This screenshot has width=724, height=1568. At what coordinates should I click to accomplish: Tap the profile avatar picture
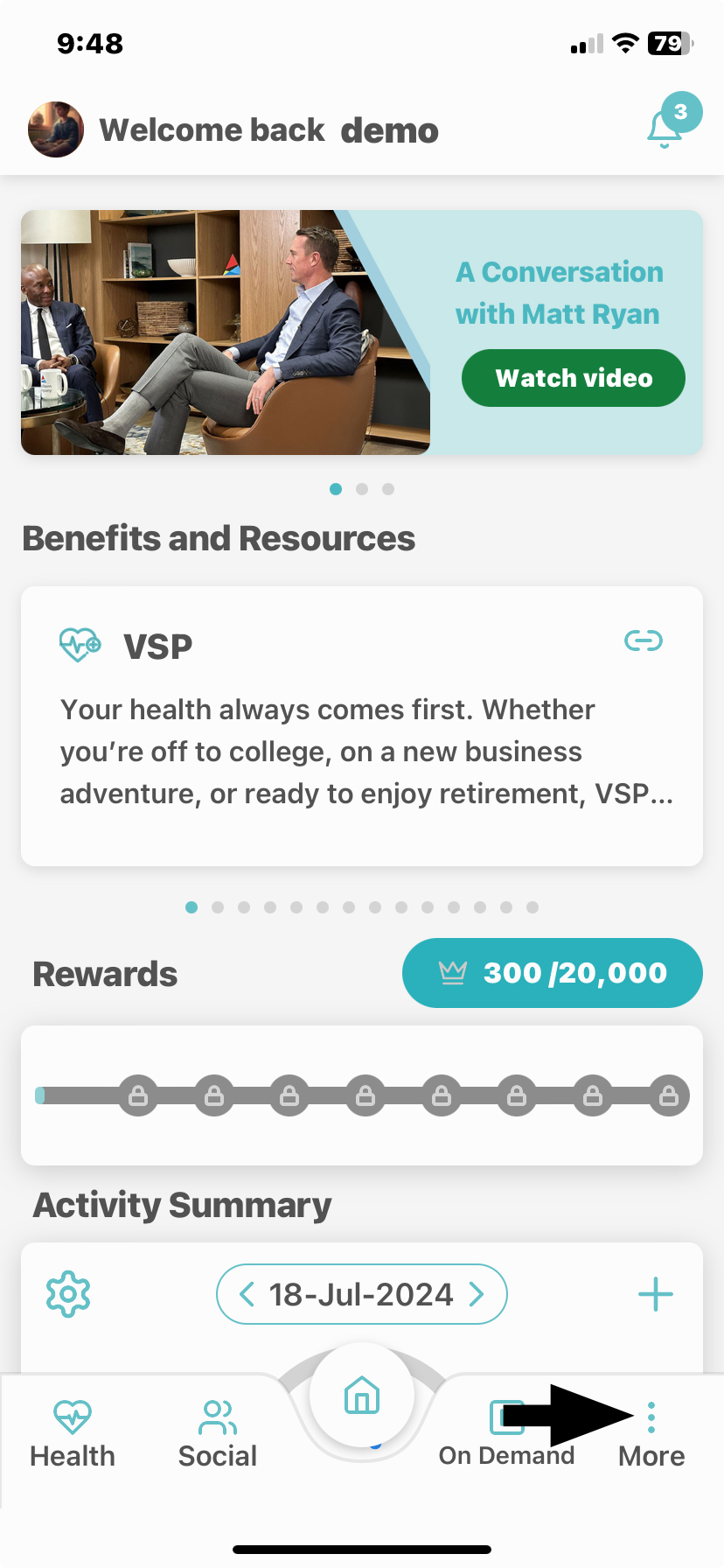(56, 129)
